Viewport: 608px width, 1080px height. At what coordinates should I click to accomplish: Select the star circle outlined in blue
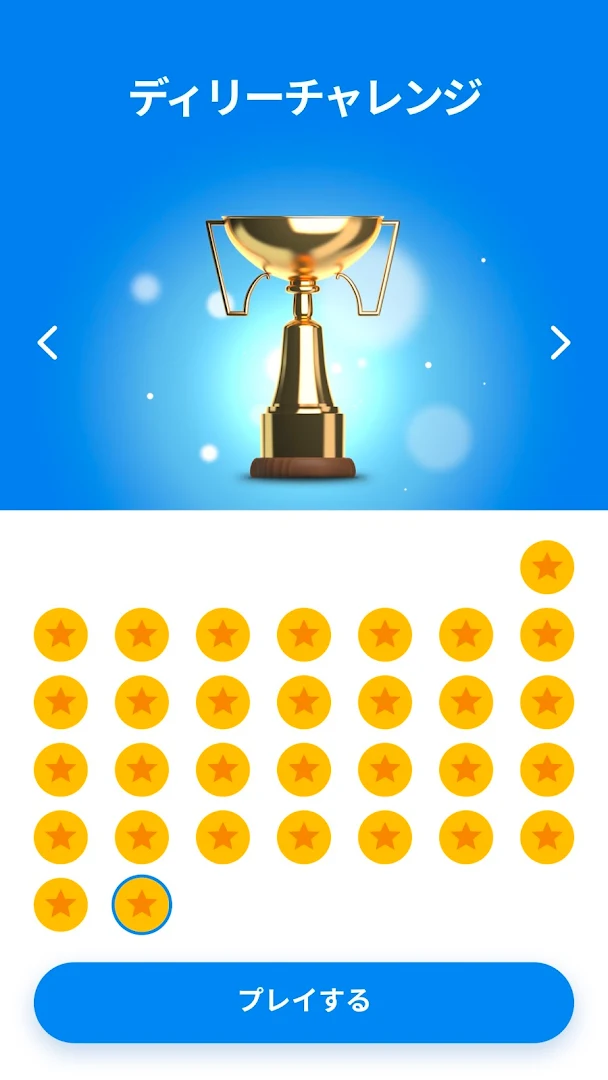142,904
